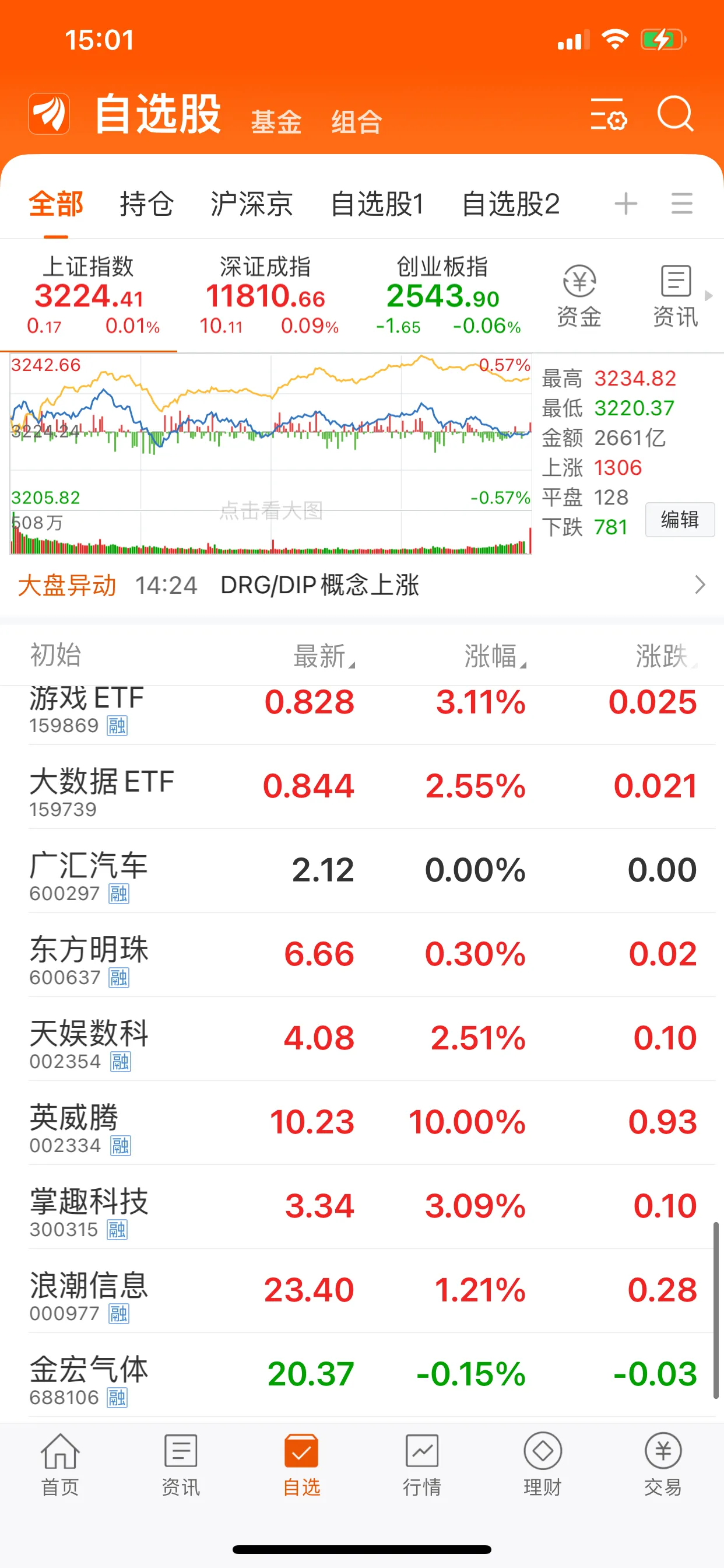Select the 持仓 group tab
724x1568 pixels.
click(x=147, y=204)
